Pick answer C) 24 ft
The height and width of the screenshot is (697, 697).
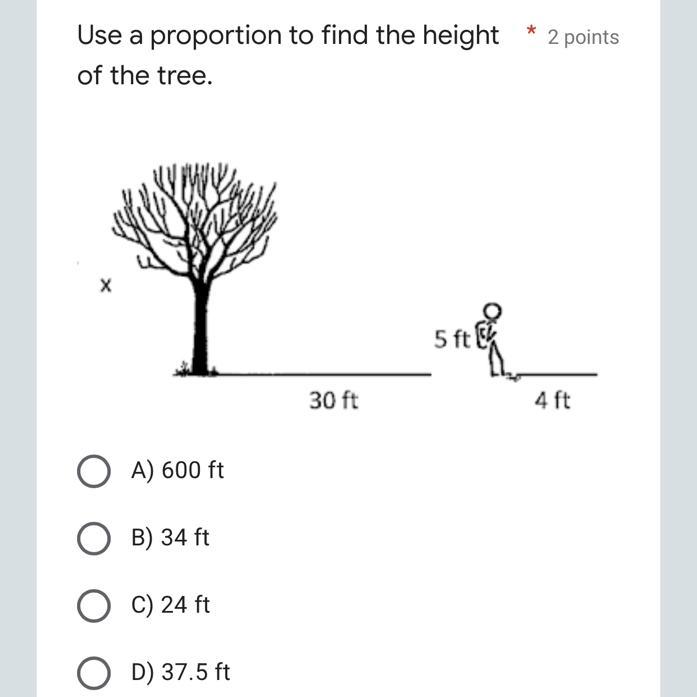point(93,605)
